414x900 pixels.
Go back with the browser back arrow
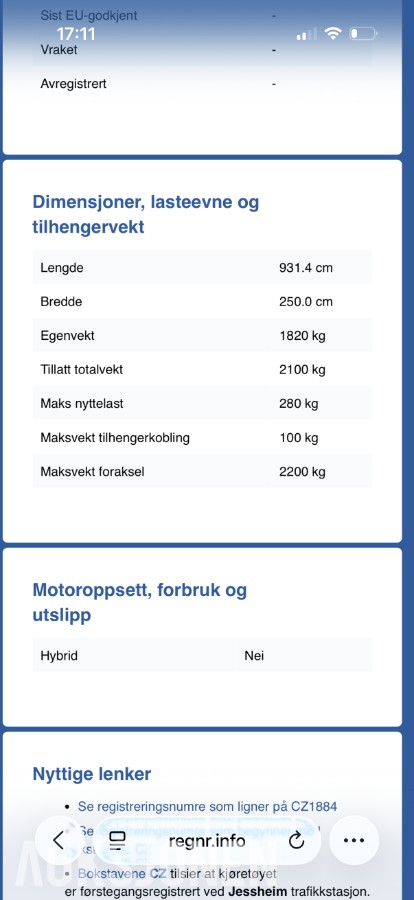(58, 840)
